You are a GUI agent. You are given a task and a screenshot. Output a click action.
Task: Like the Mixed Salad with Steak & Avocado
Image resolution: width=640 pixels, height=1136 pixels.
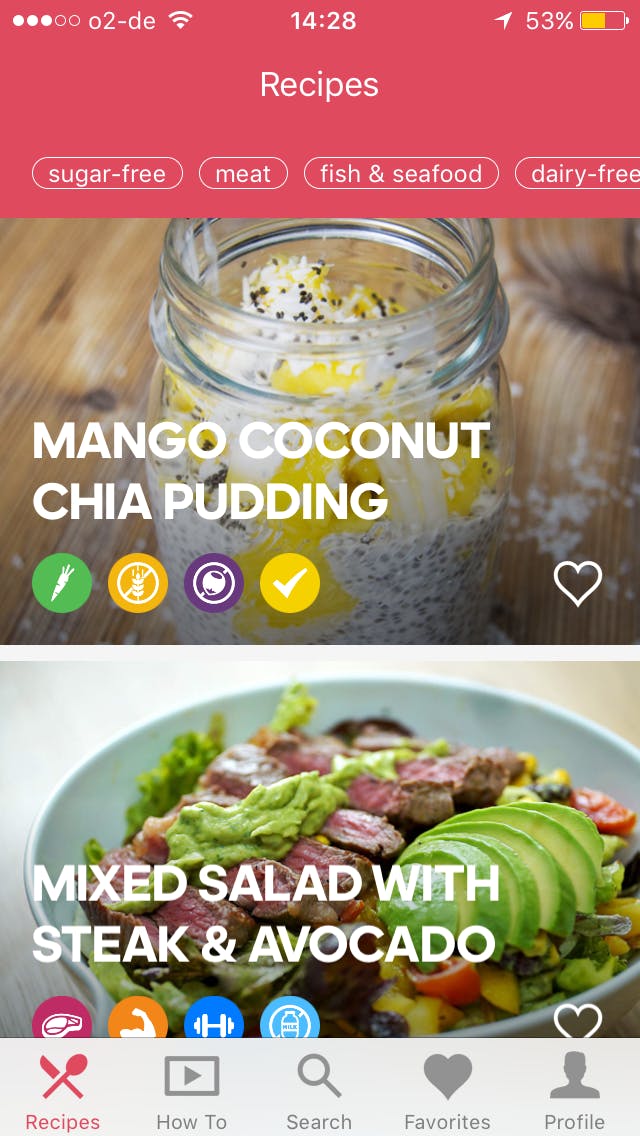[x=578, y=1020]
